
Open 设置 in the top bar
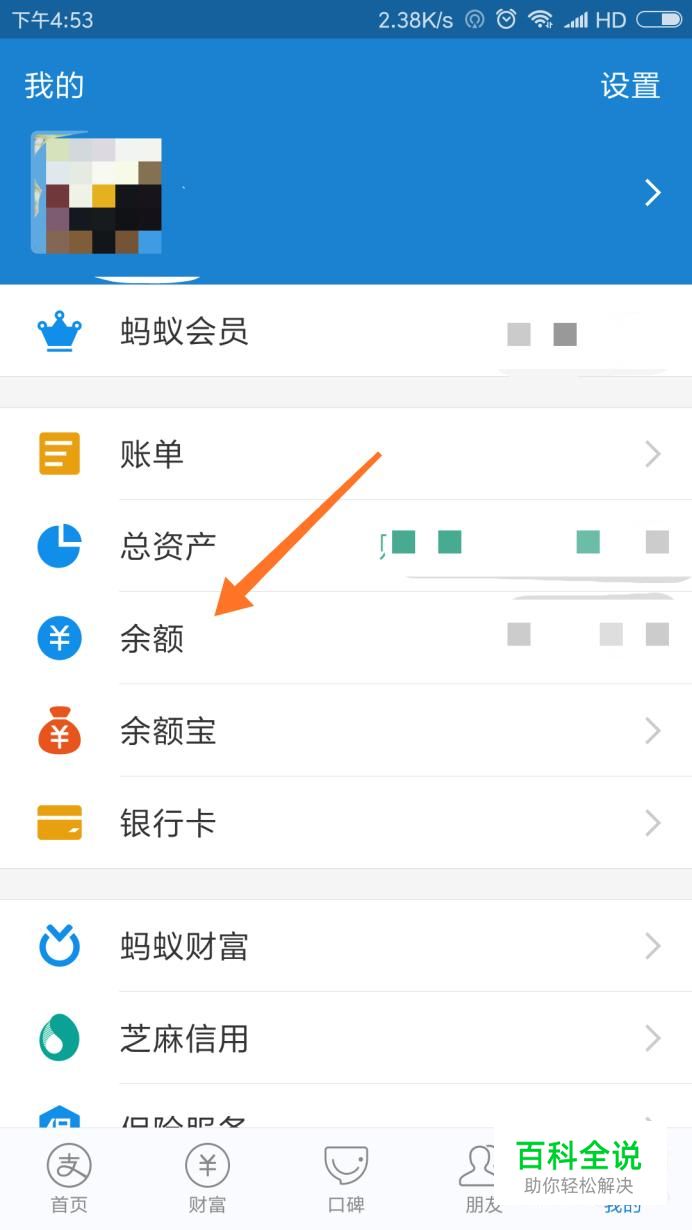click(630, 86)
